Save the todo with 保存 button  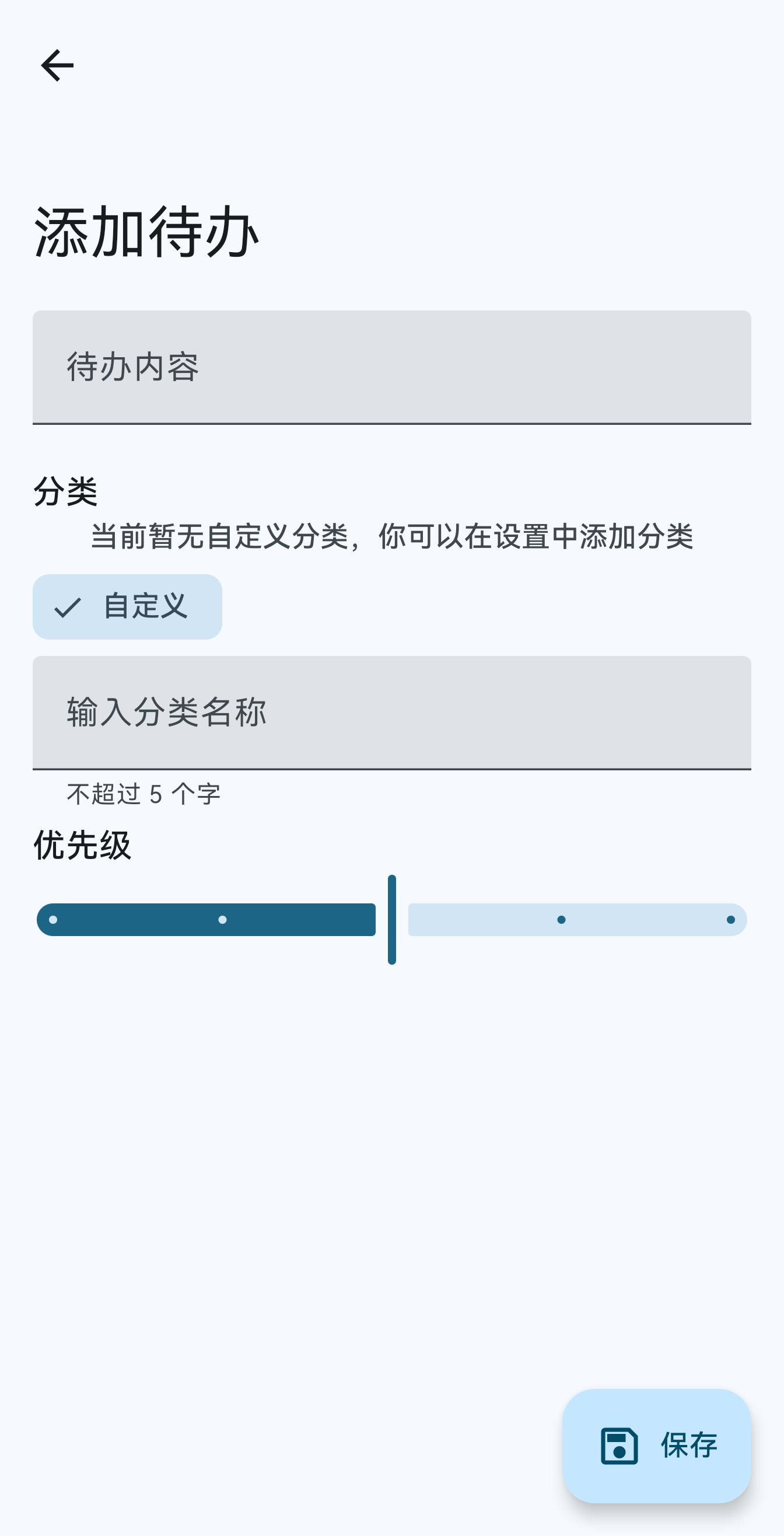click(656, 1446)
